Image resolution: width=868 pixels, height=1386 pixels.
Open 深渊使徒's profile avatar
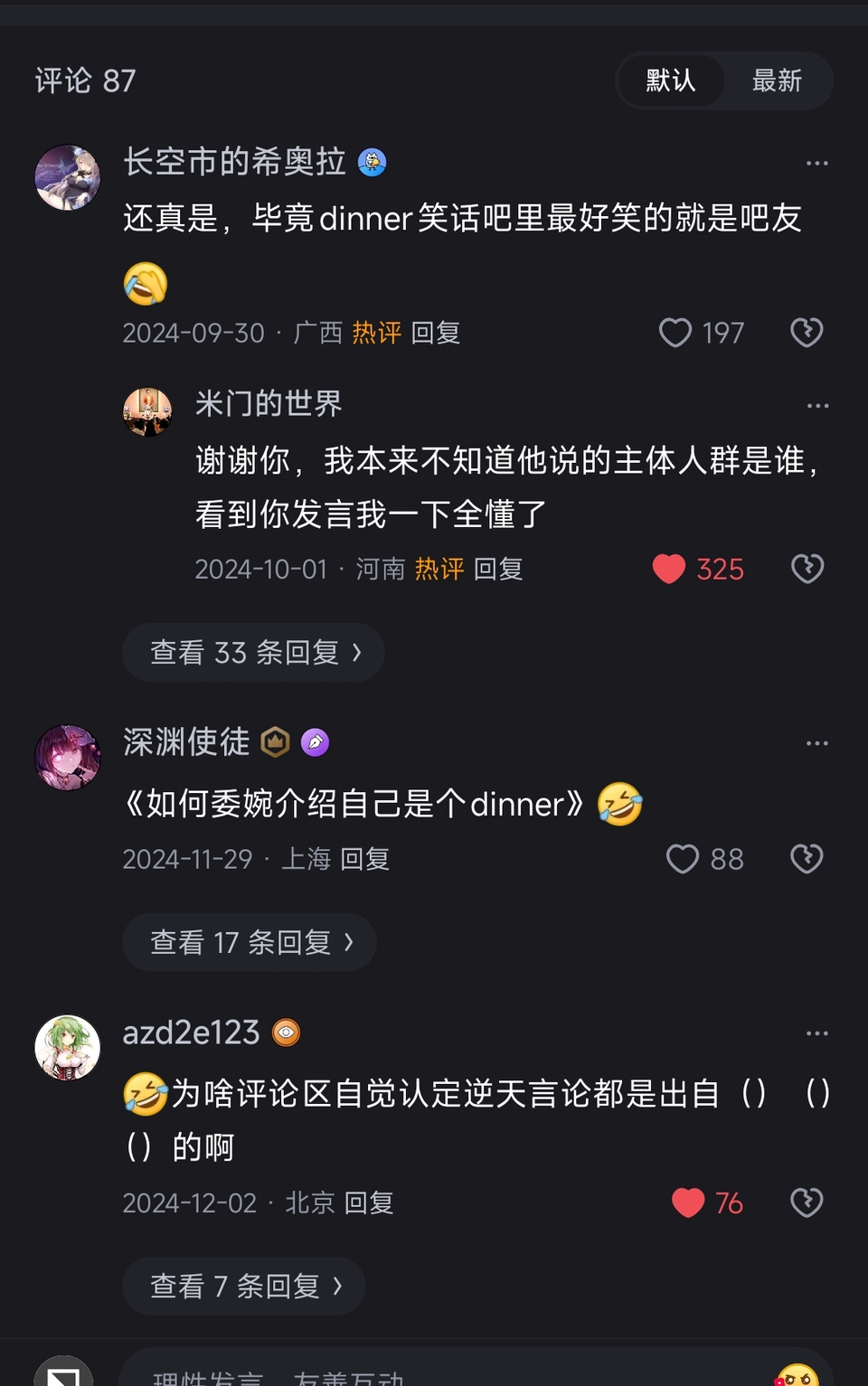(x=67, y=758)
